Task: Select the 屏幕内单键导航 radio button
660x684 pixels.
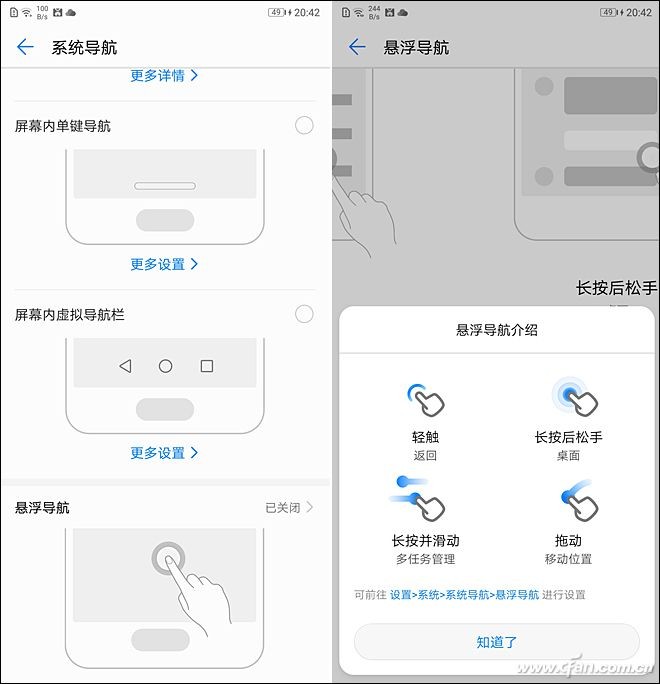Action: click(x=304, y=125)
